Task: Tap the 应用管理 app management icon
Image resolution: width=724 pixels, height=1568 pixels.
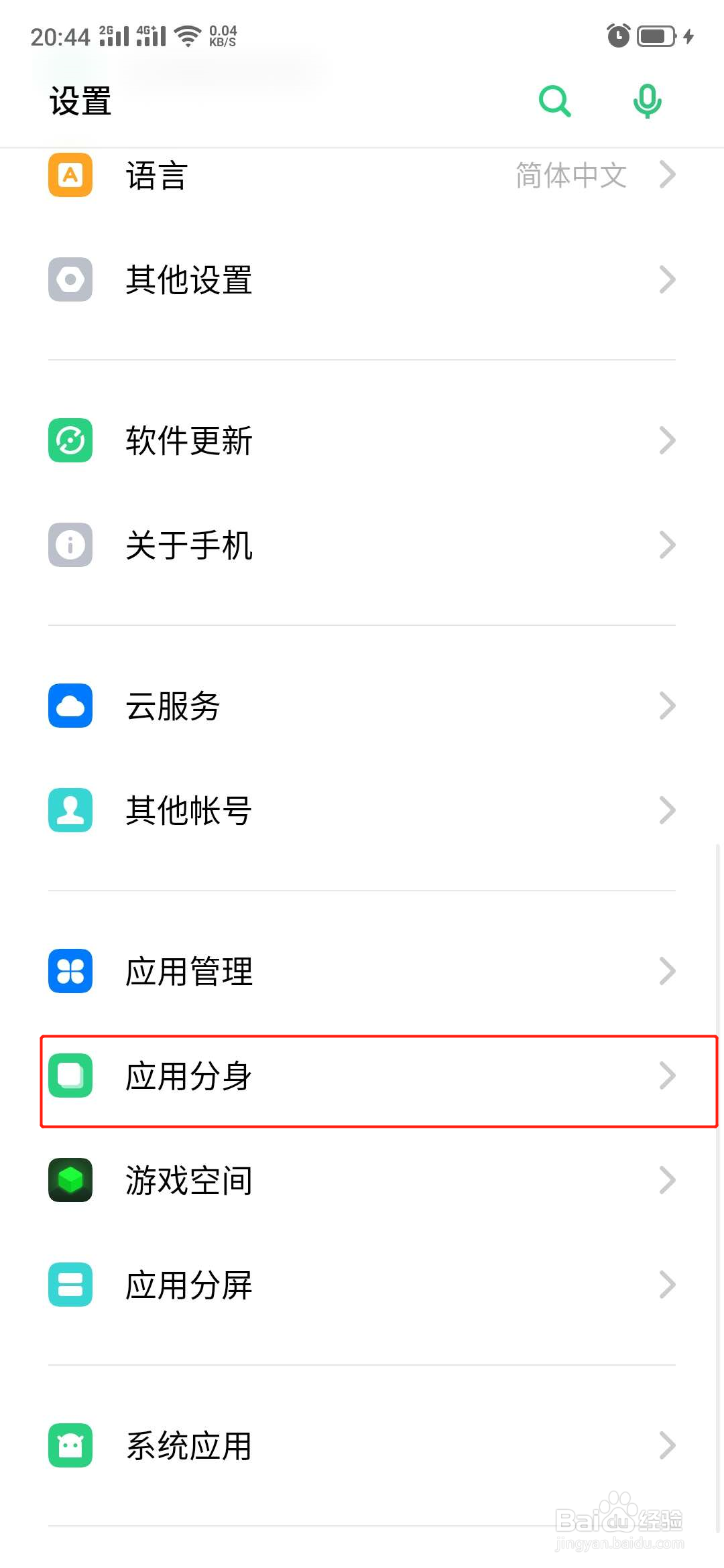Action: coord(70,972)
